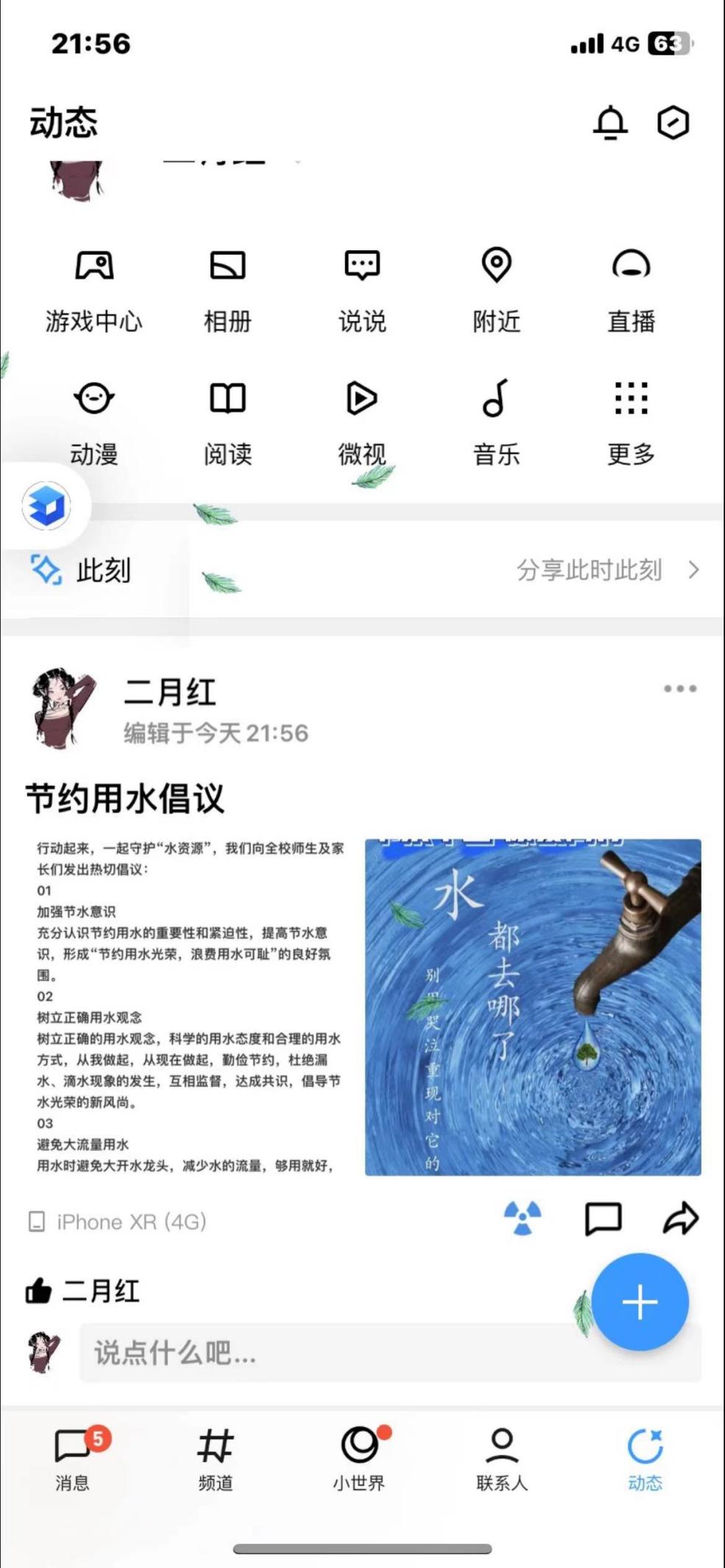Open 微视 video section

pyautogui.click(x=362, y=422)
